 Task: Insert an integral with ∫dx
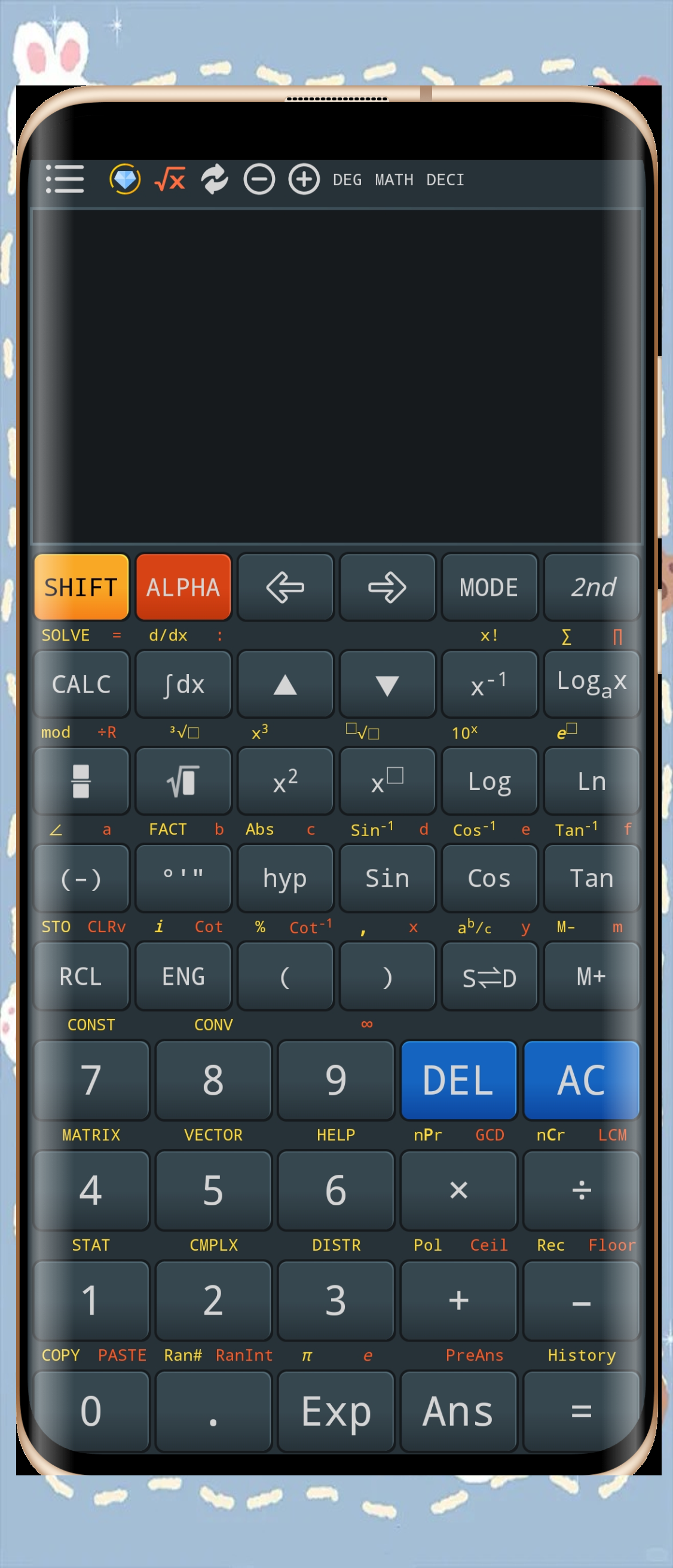coord(183,684)
